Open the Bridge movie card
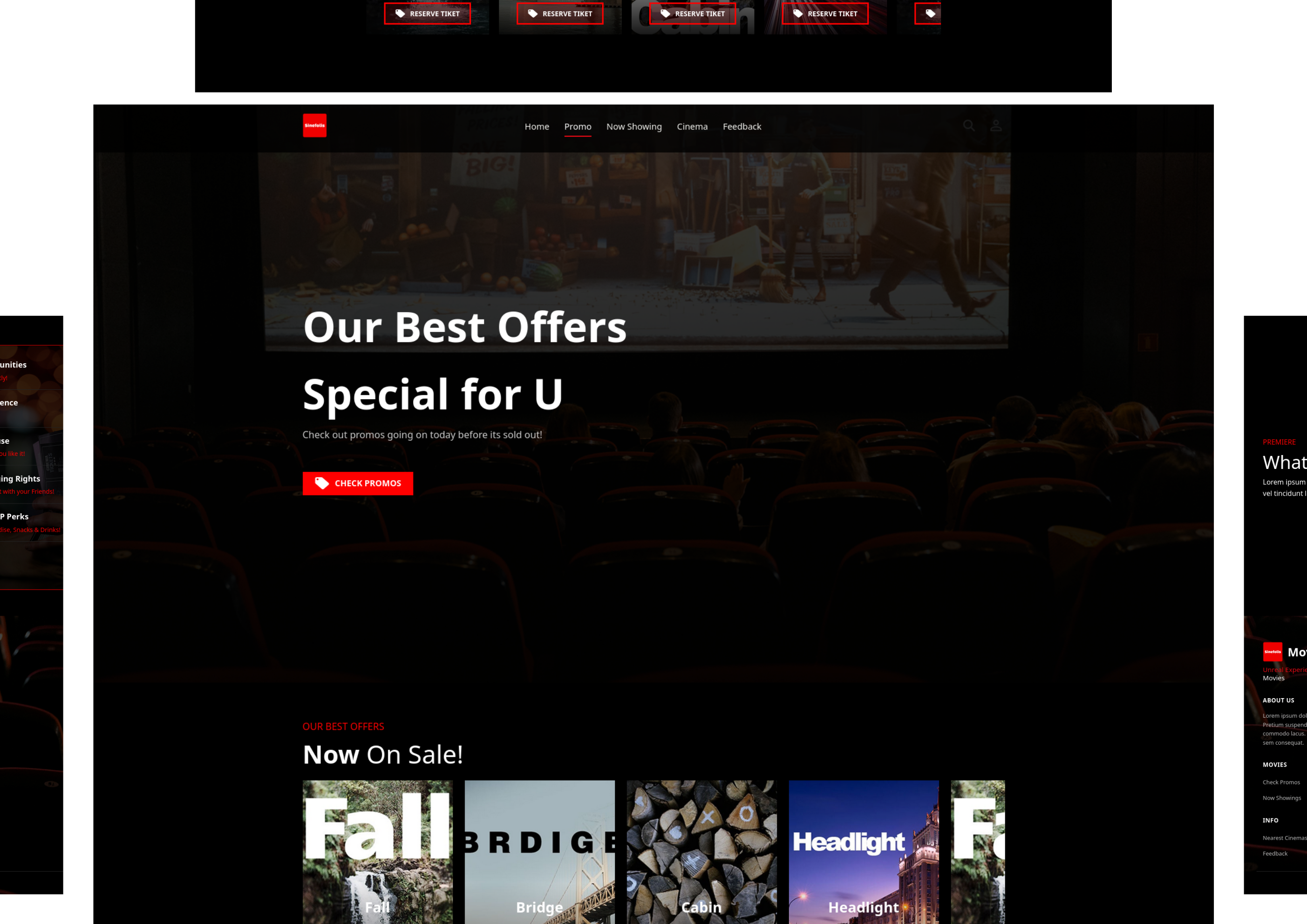The image size is (1307, 924). click(x=539, y=851)
